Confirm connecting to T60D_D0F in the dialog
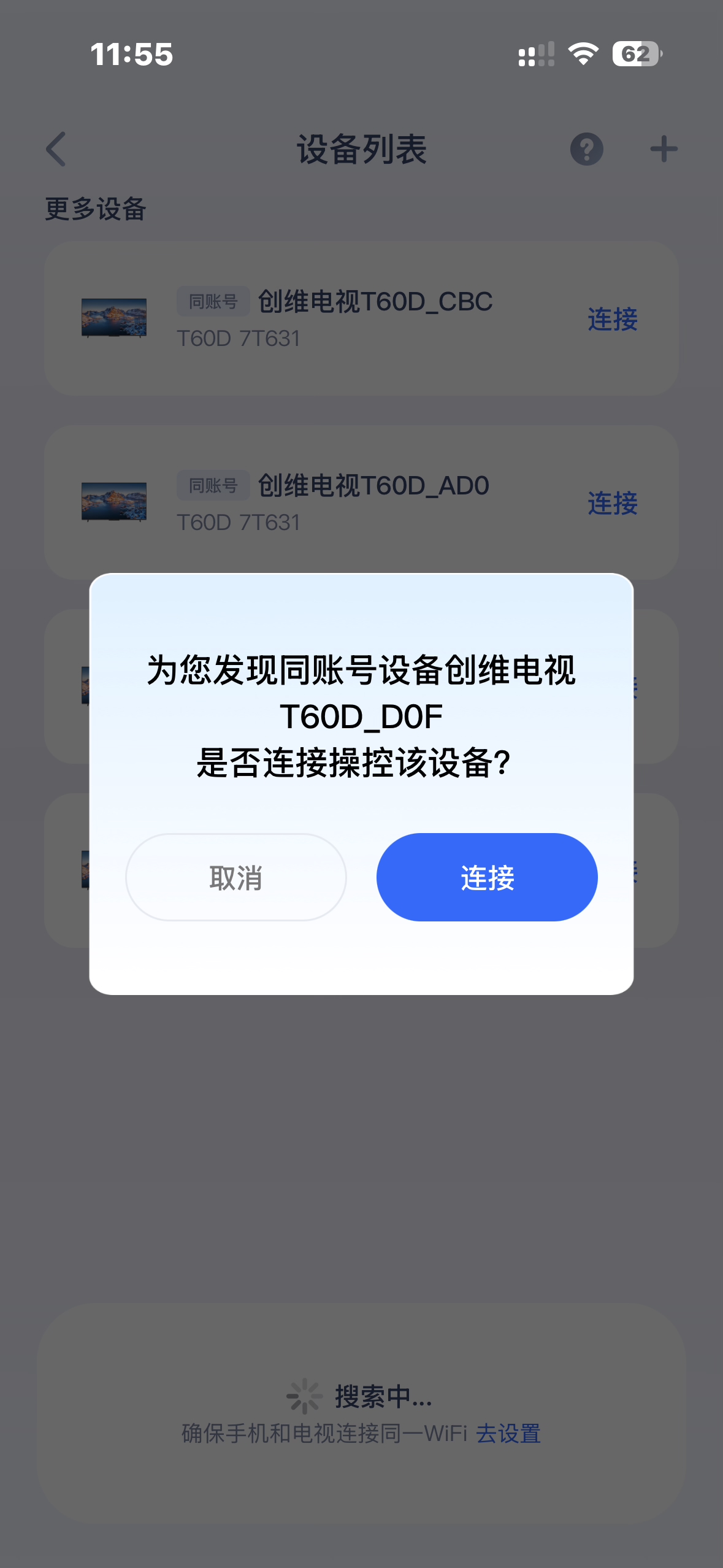The height and width of the screenshot is (1568, 723). [487, 877]
